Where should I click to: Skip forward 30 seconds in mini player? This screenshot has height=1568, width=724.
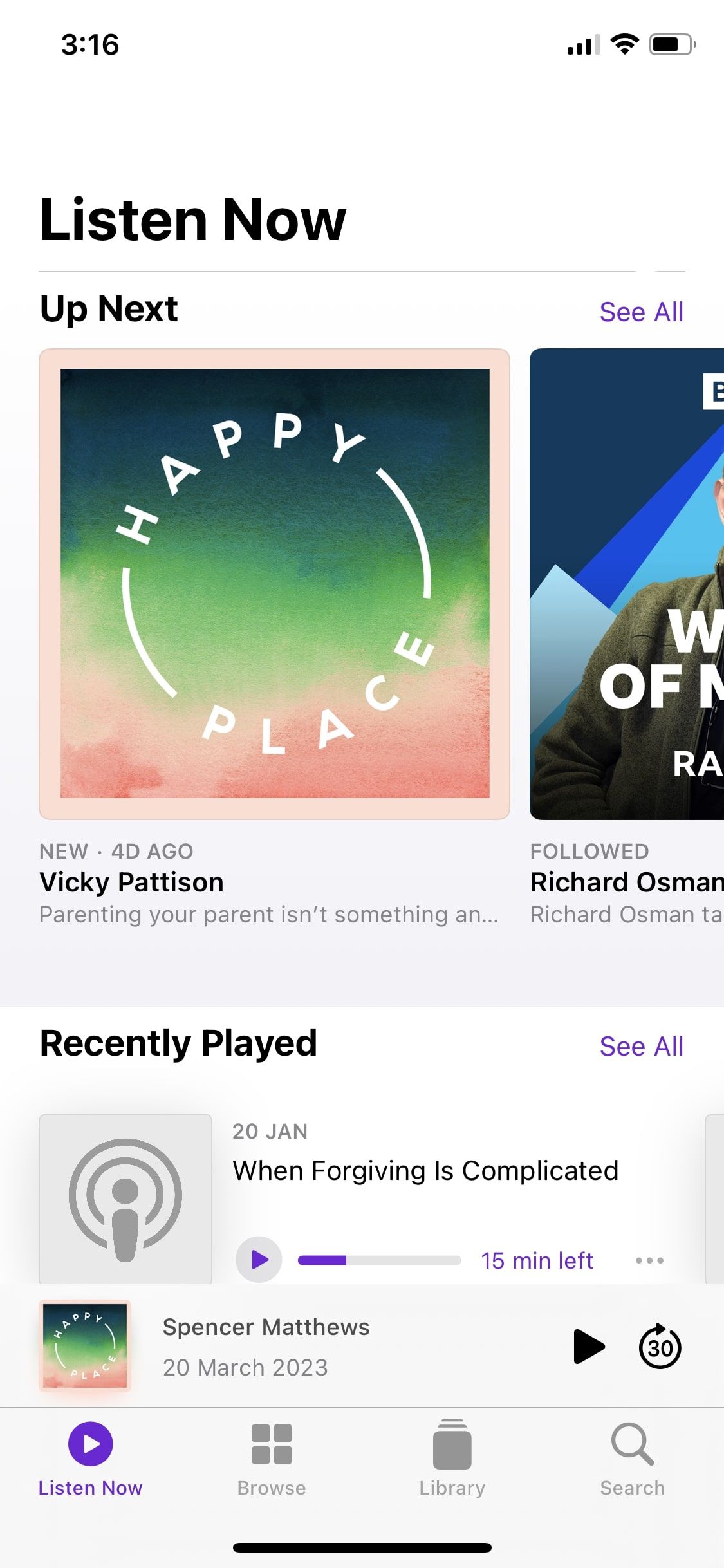(660, 1347)
